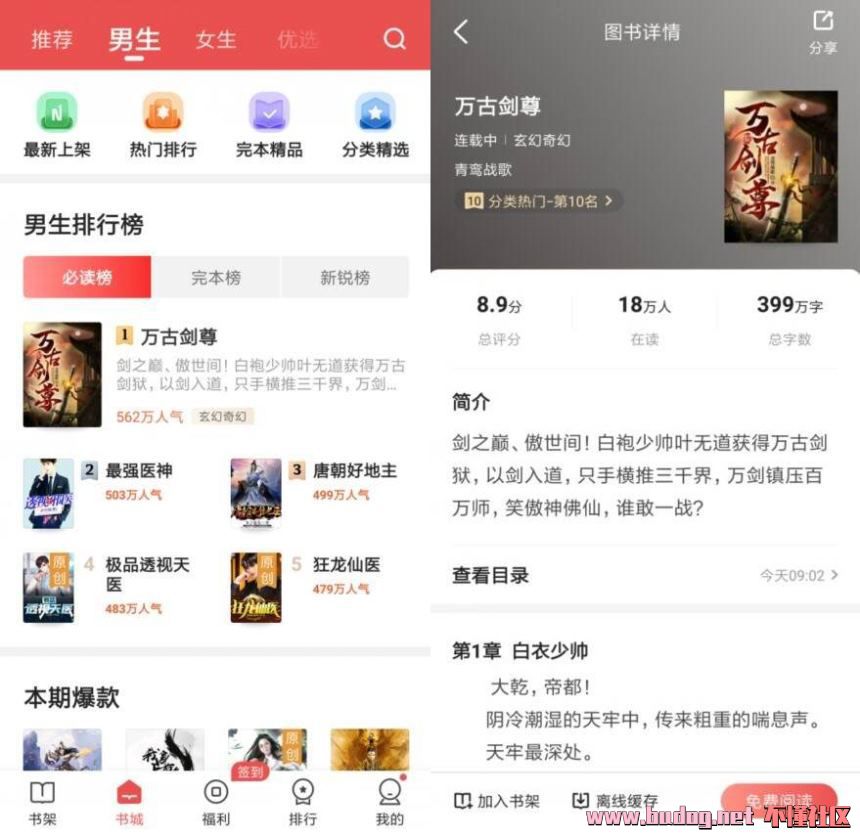
Task: Open the 福利 benefits tab
Action: tap(216, 803)
